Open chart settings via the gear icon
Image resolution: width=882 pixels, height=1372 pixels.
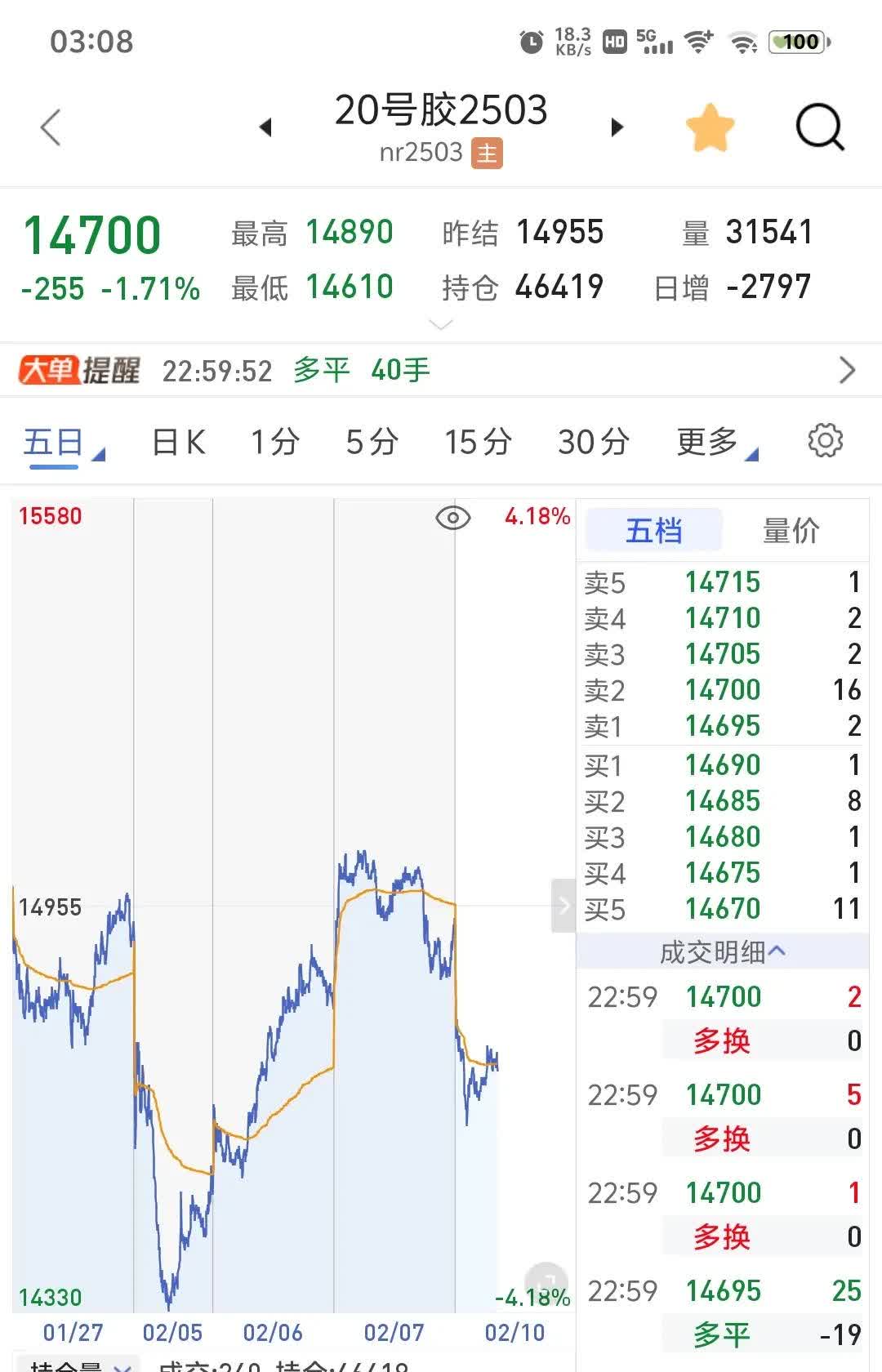[x=826, y=441]
